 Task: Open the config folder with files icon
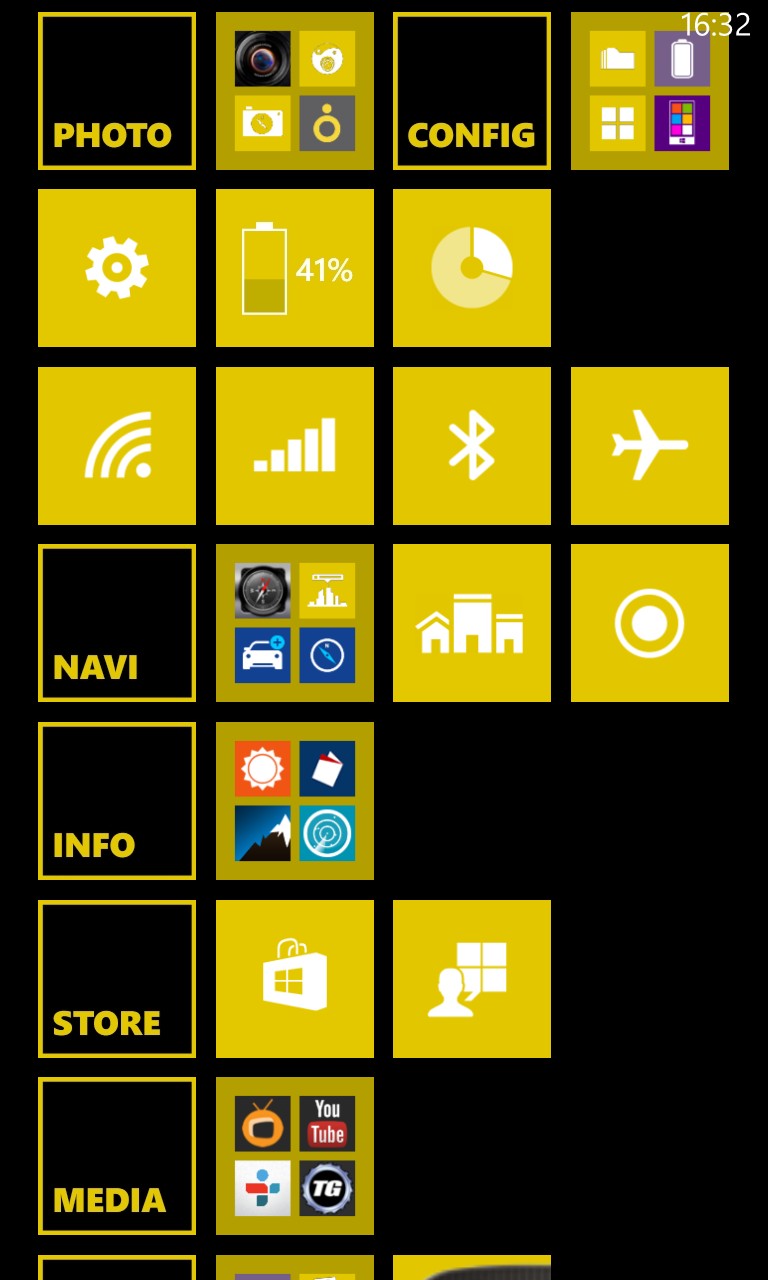point(650,91)
